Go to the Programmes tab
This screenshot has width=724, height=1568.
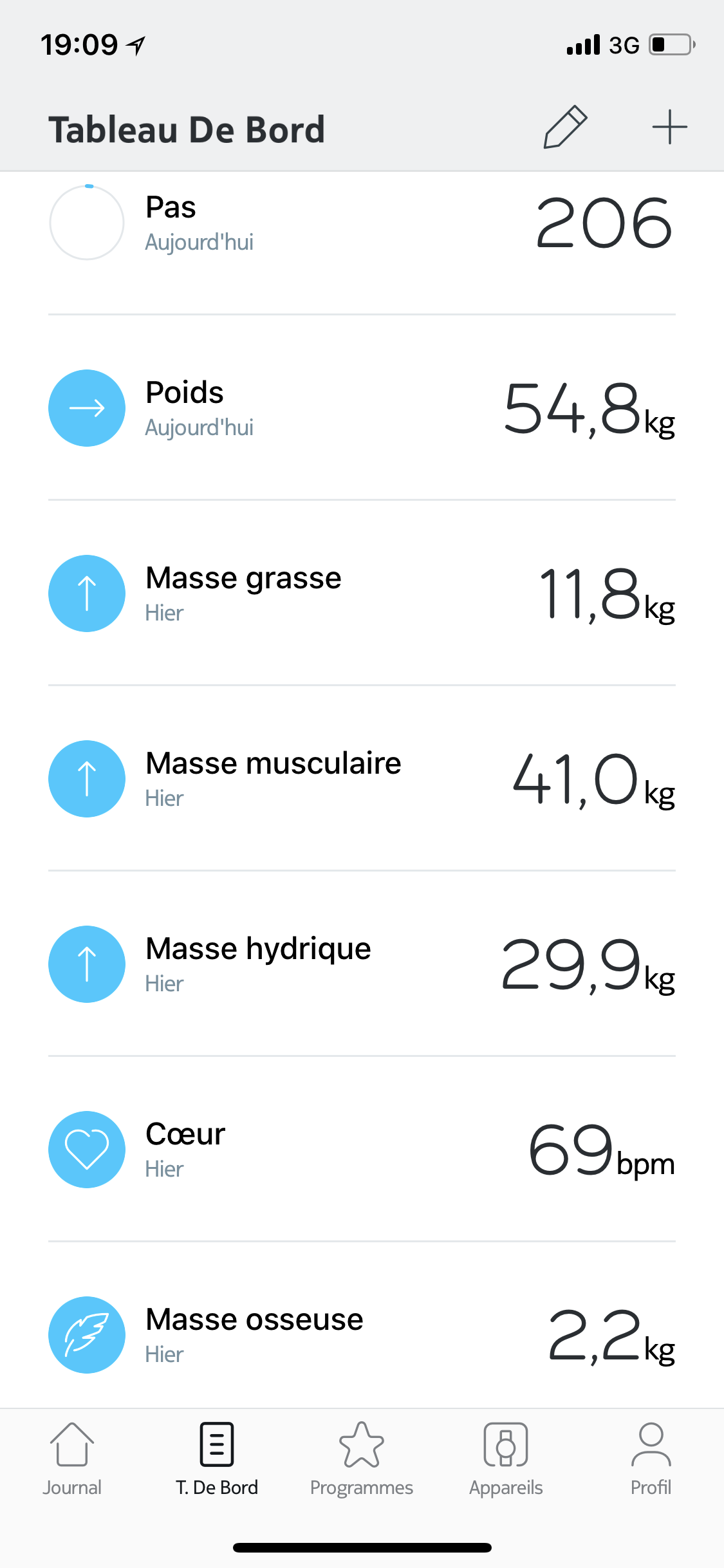[362, 1460]
